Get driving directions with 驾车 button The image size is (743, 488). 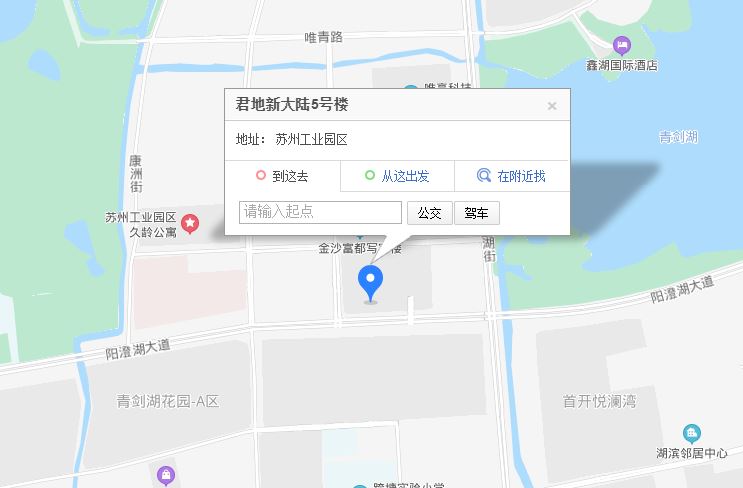476,213
